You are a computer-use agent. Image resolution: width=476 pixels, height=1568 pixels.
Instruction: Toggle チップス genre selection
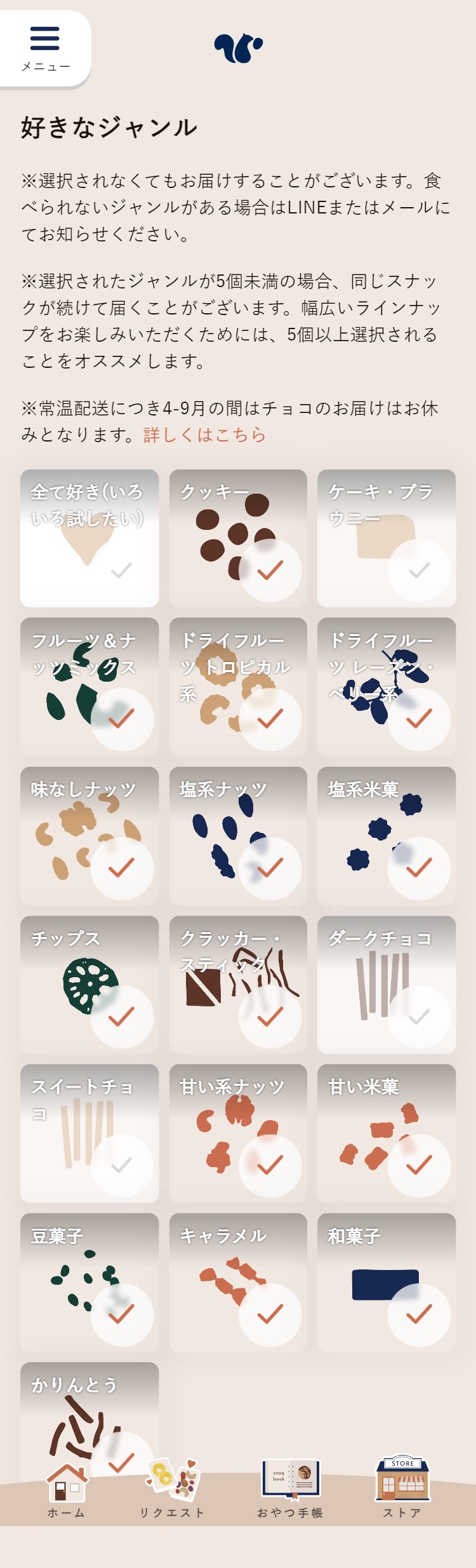pyautogui.click(x=89, y=984)
